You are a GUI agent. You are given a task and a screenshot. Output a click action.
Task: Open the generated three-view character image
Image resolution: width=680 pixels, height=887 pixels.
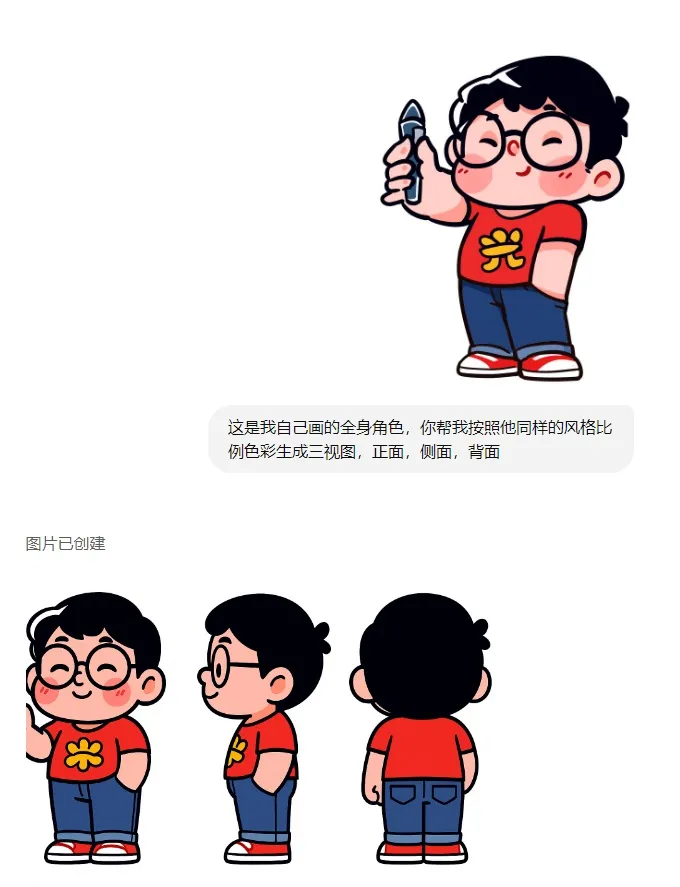(x=258, y=727)
